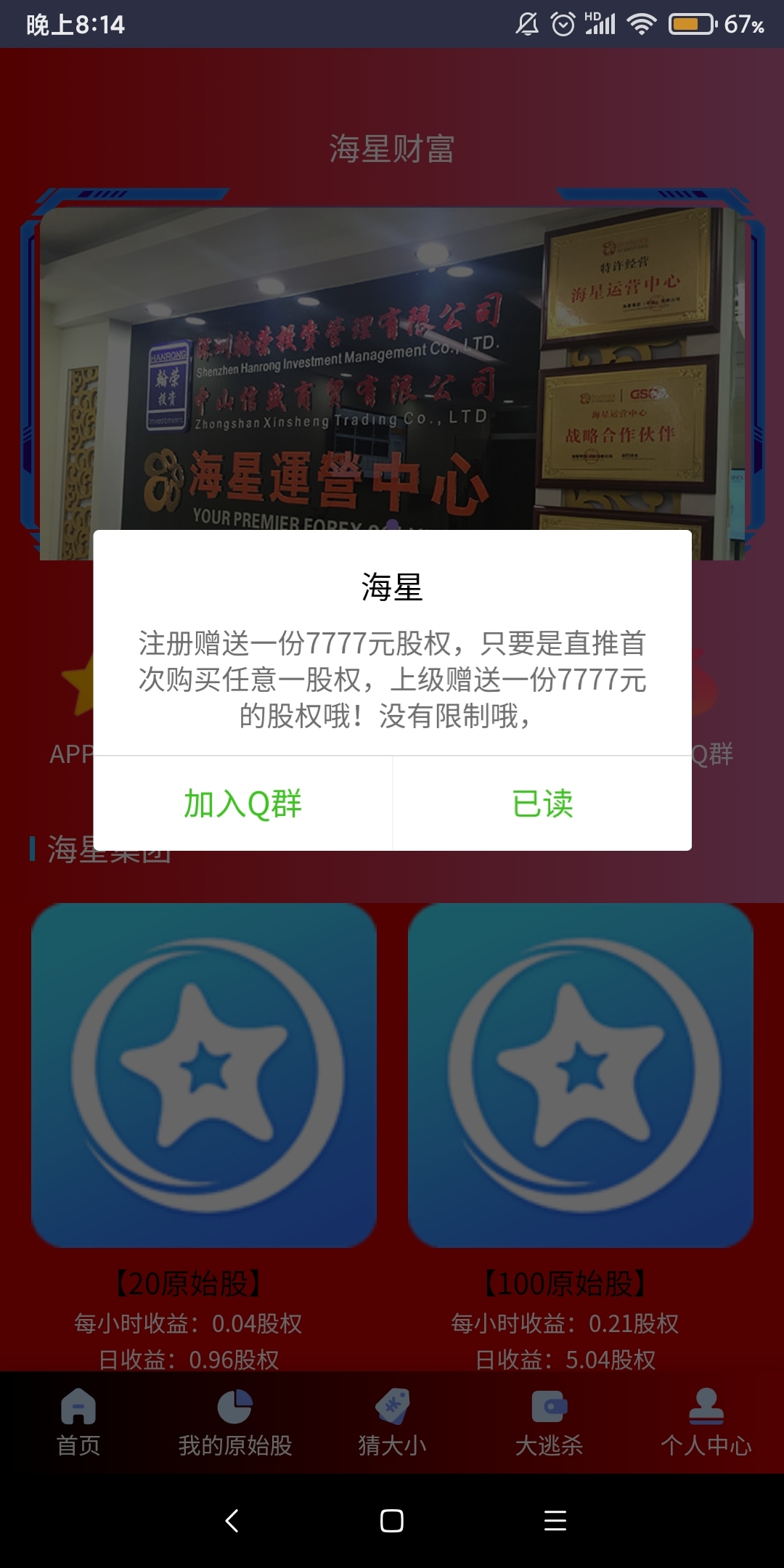Tap the 大逃杀 wallet icon
This screenshot has width=784, height=1568.
tap(548, 1406)
